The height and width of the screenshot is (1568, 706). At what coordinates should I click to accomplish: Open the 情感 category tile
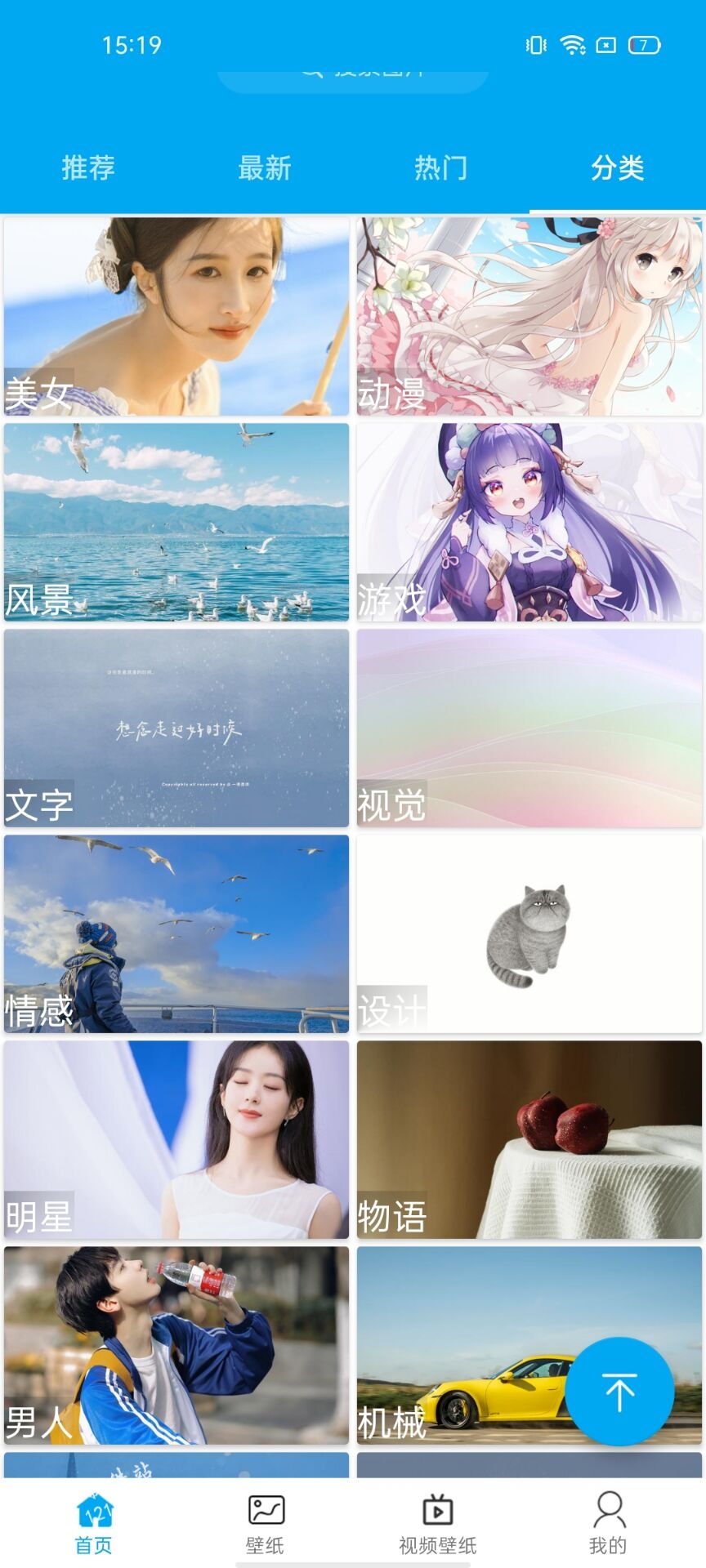(x=176, y=934)
